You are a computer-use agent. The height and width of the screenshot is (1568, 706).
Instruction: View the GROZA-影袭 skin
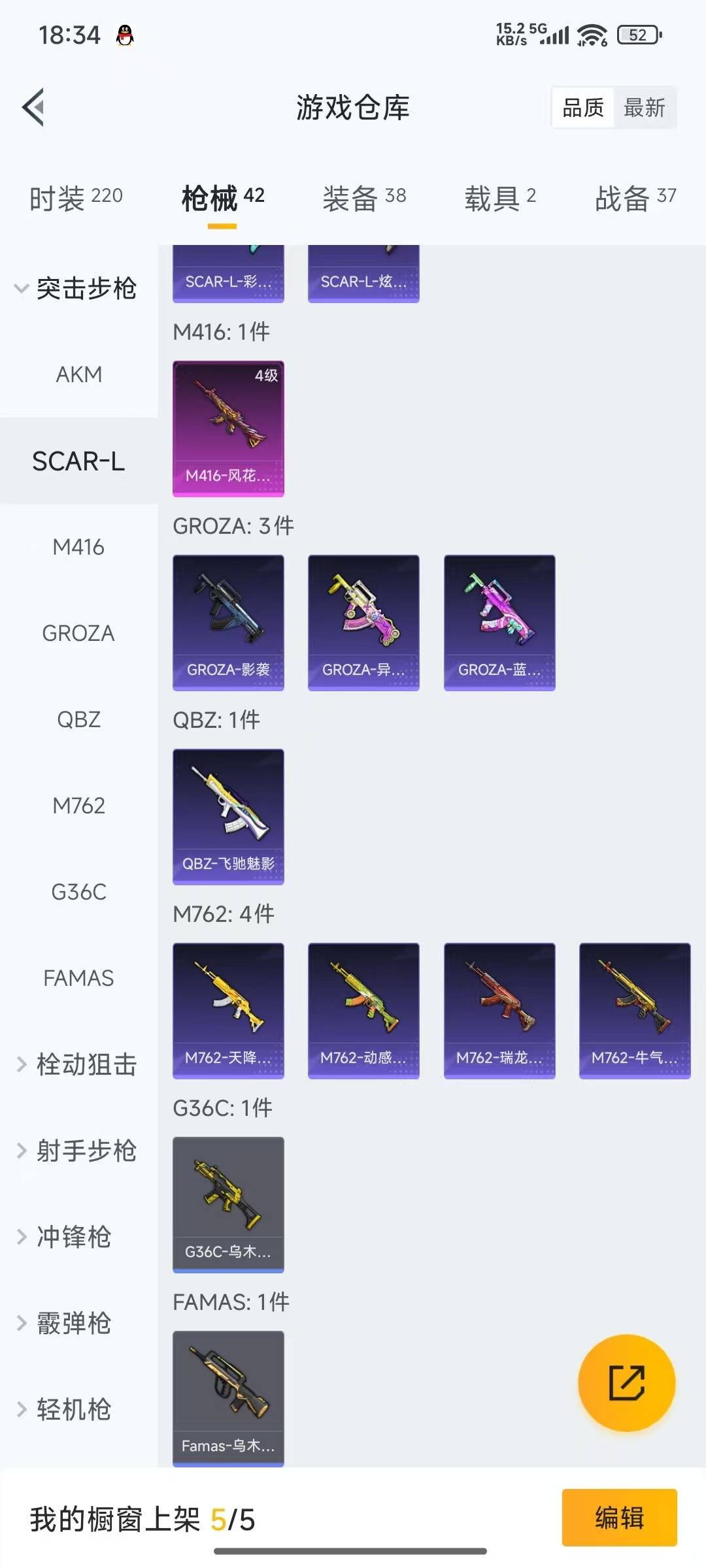tap(228, 623)
